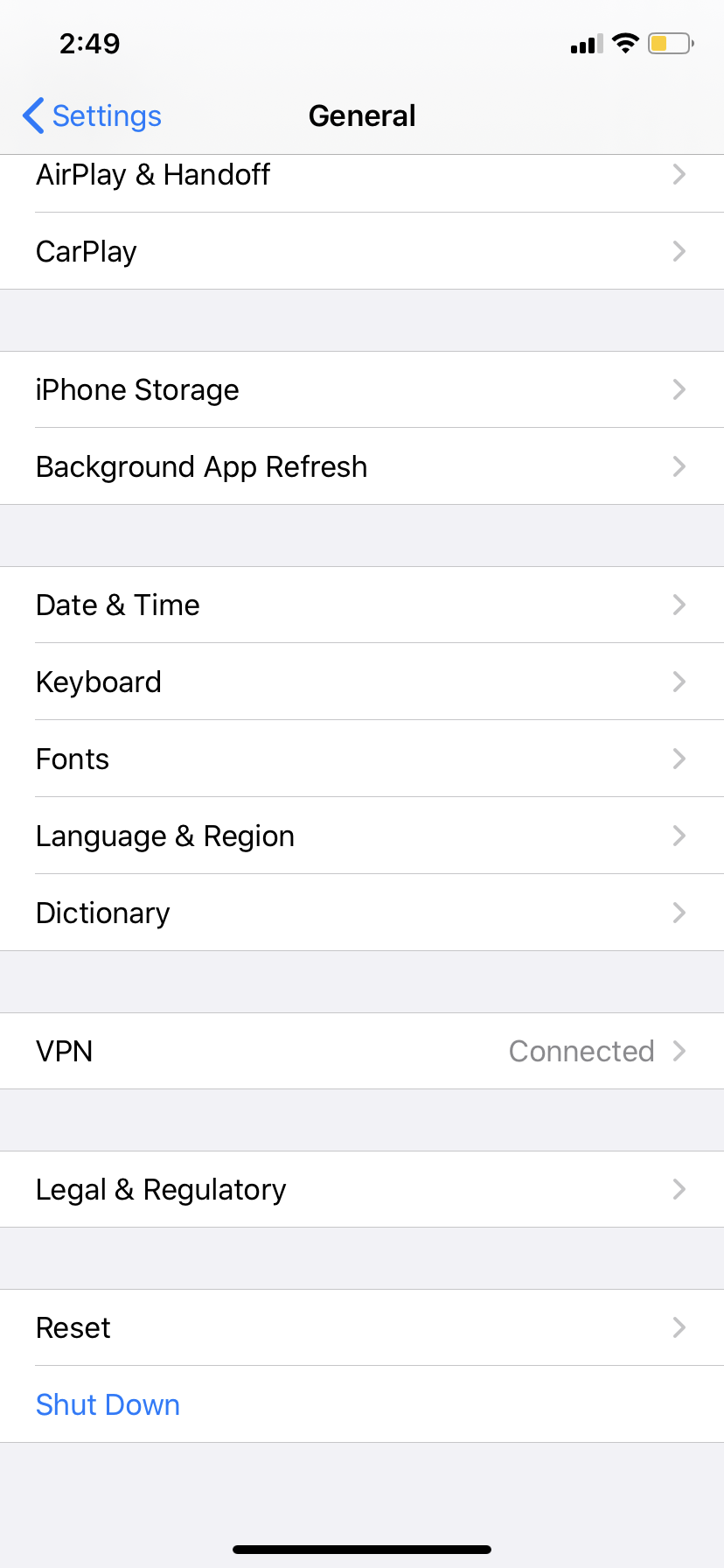This screenshot has height=1568, width=724.
Task: View iPhone Storage details
Action: tap(362, 390)
